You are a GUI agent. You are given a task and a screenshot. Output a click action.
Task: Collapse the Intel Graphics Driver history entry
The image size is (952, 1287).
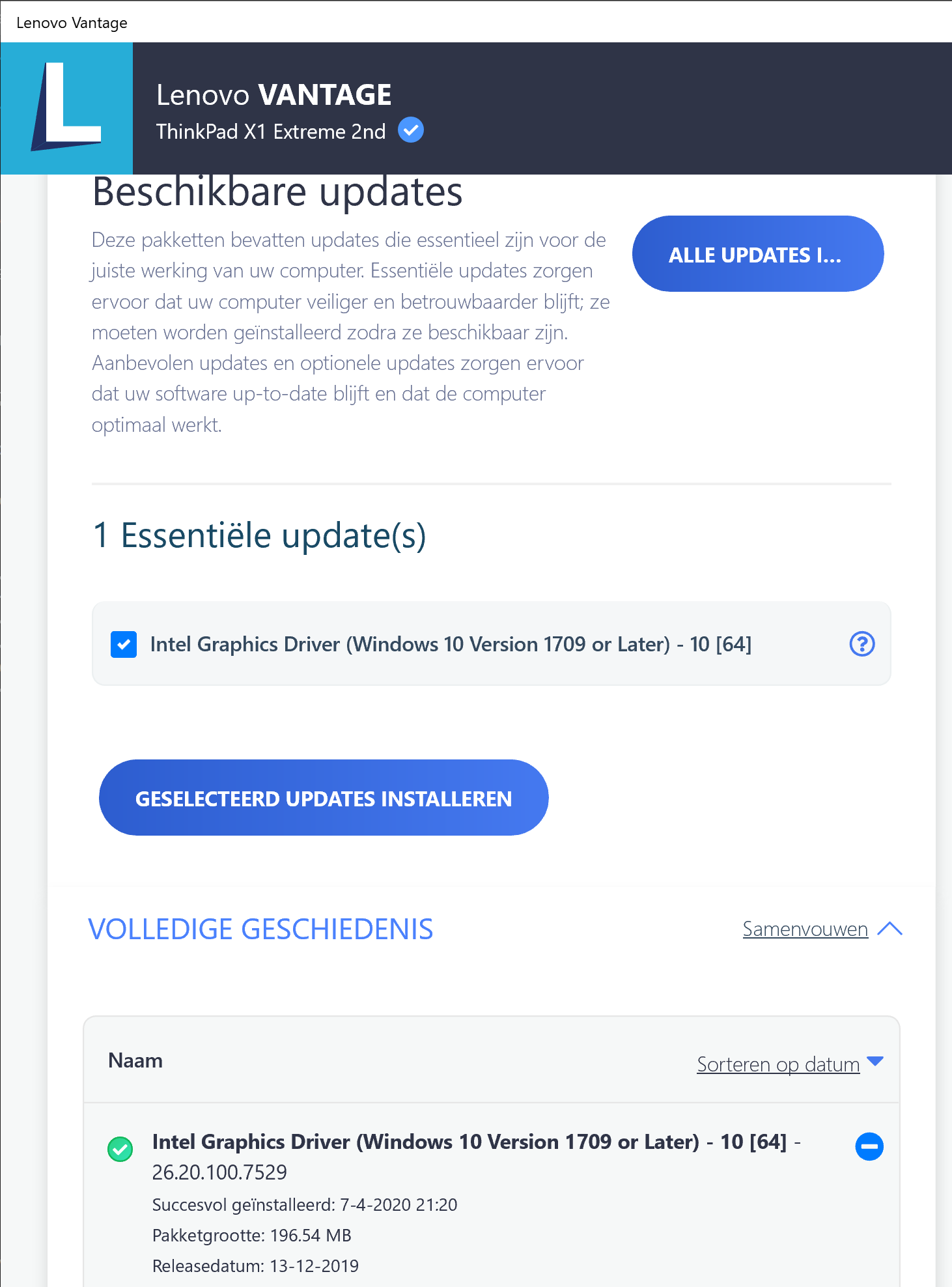coord(869,1146)
